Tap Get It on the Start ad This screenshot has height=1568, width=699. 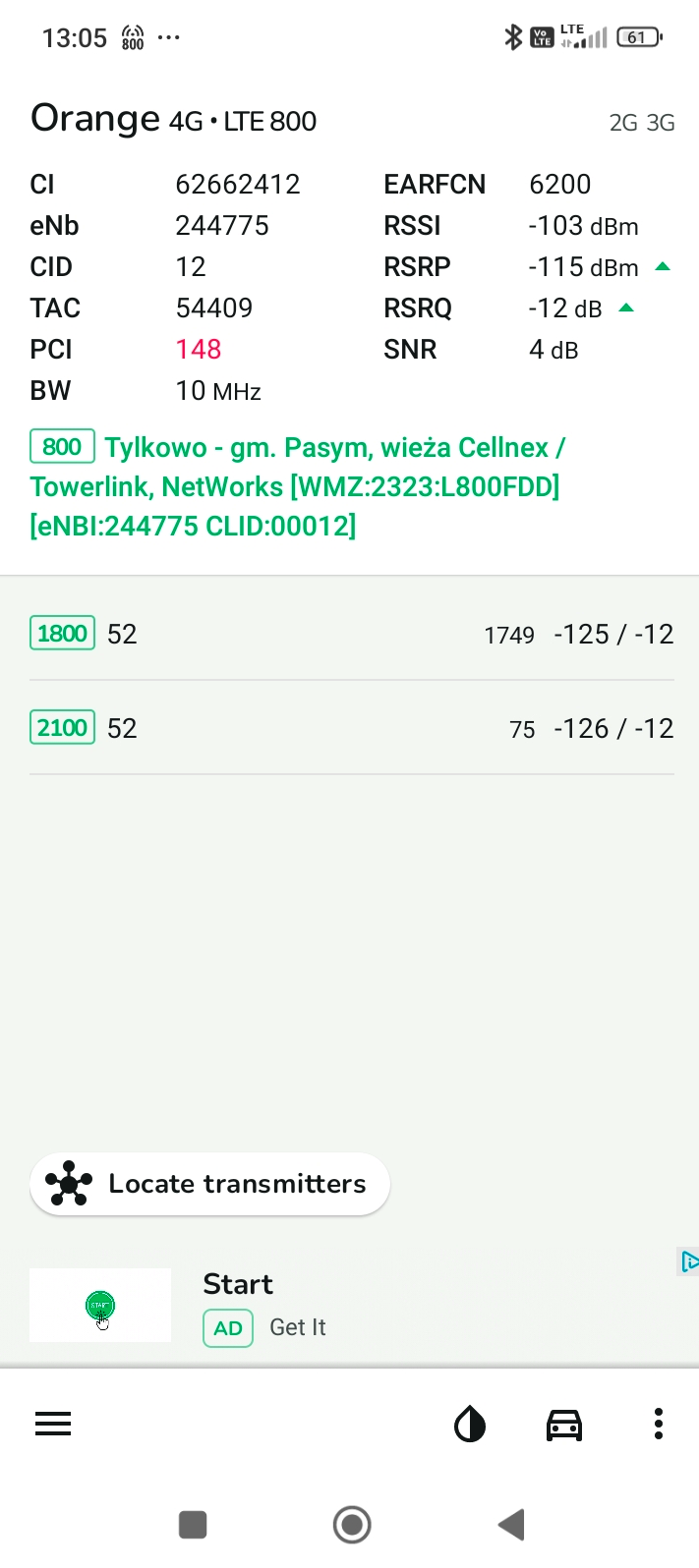coord(297,1327)
